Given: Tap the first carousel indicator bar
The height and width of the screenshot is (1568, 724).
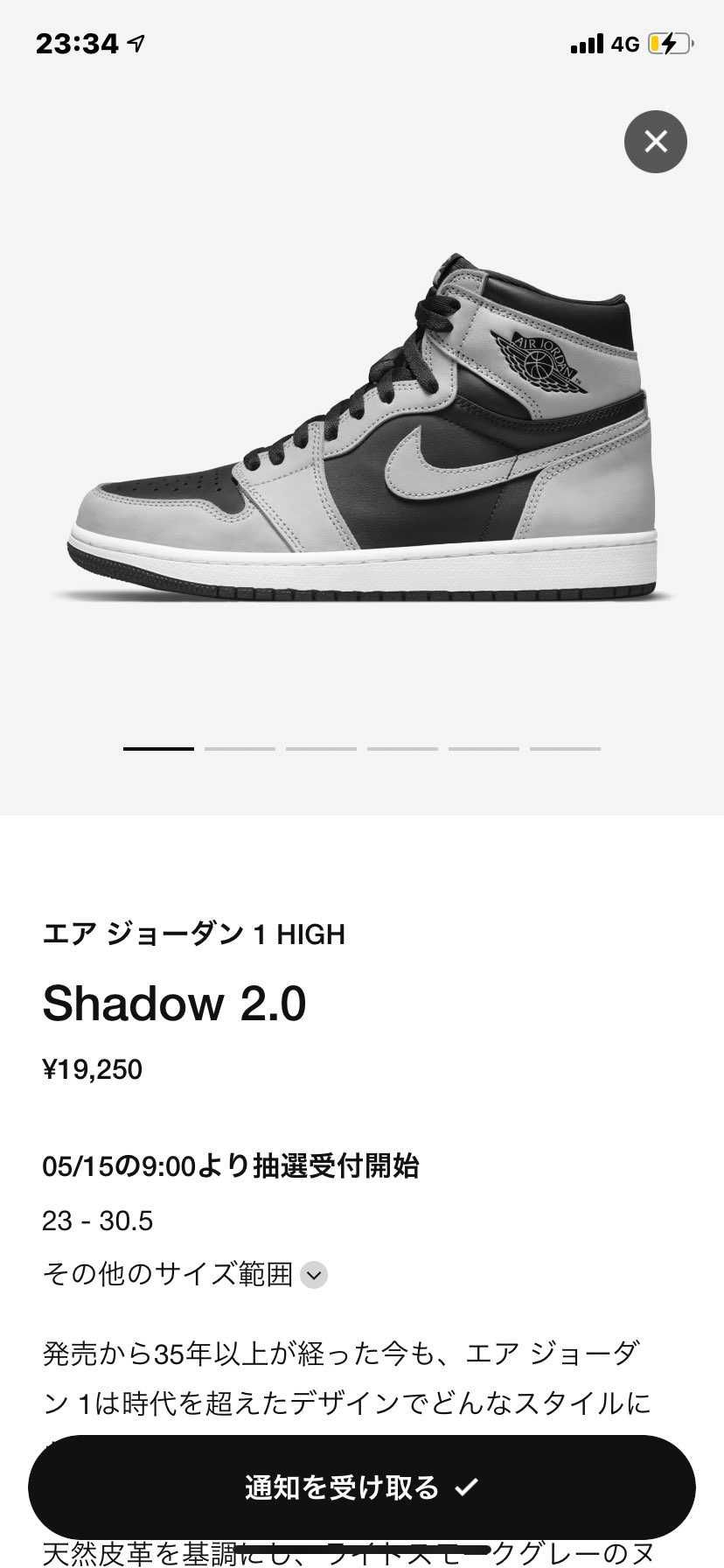Looking at the screenshot, I should coord(158,748).
